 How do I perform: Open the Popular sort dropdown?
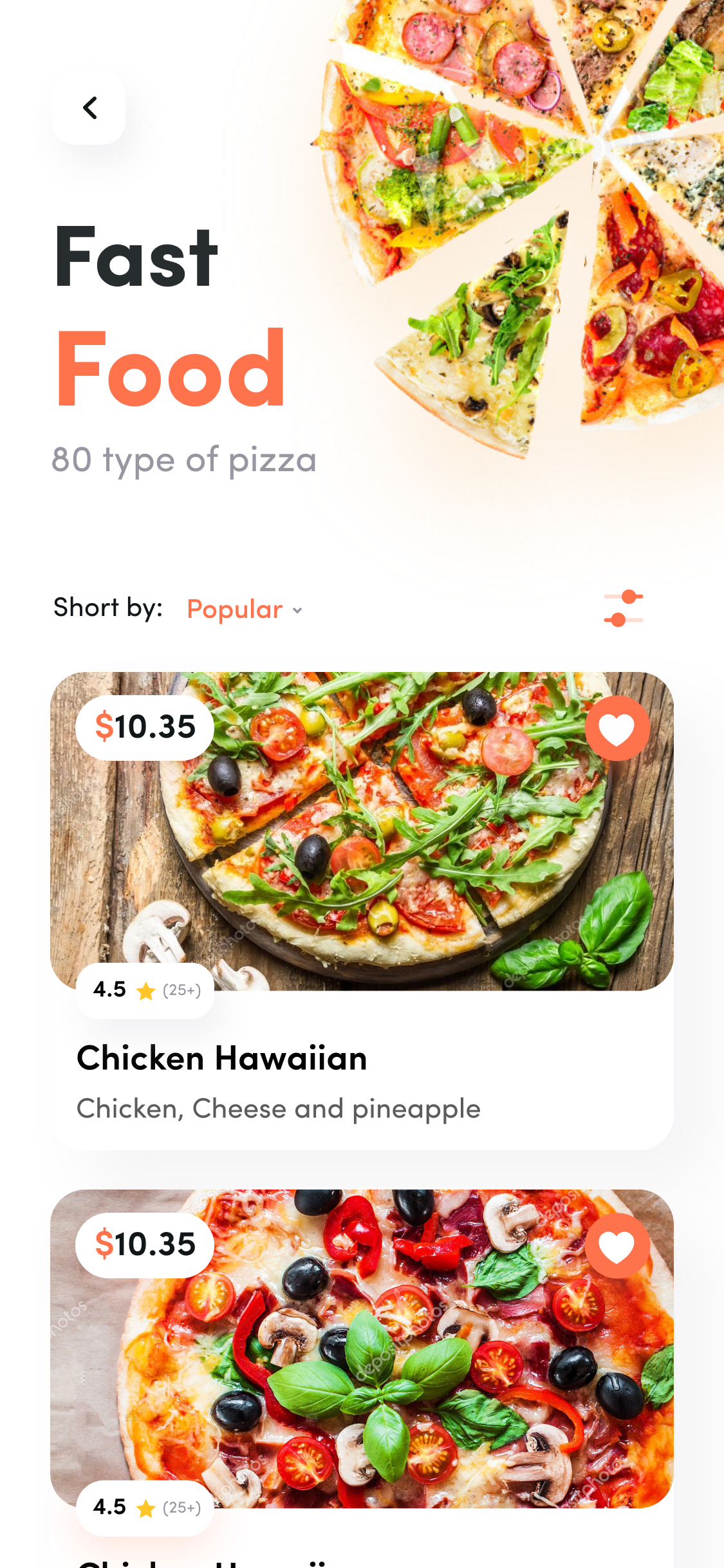pyautogui.click(x=244, y=609)
